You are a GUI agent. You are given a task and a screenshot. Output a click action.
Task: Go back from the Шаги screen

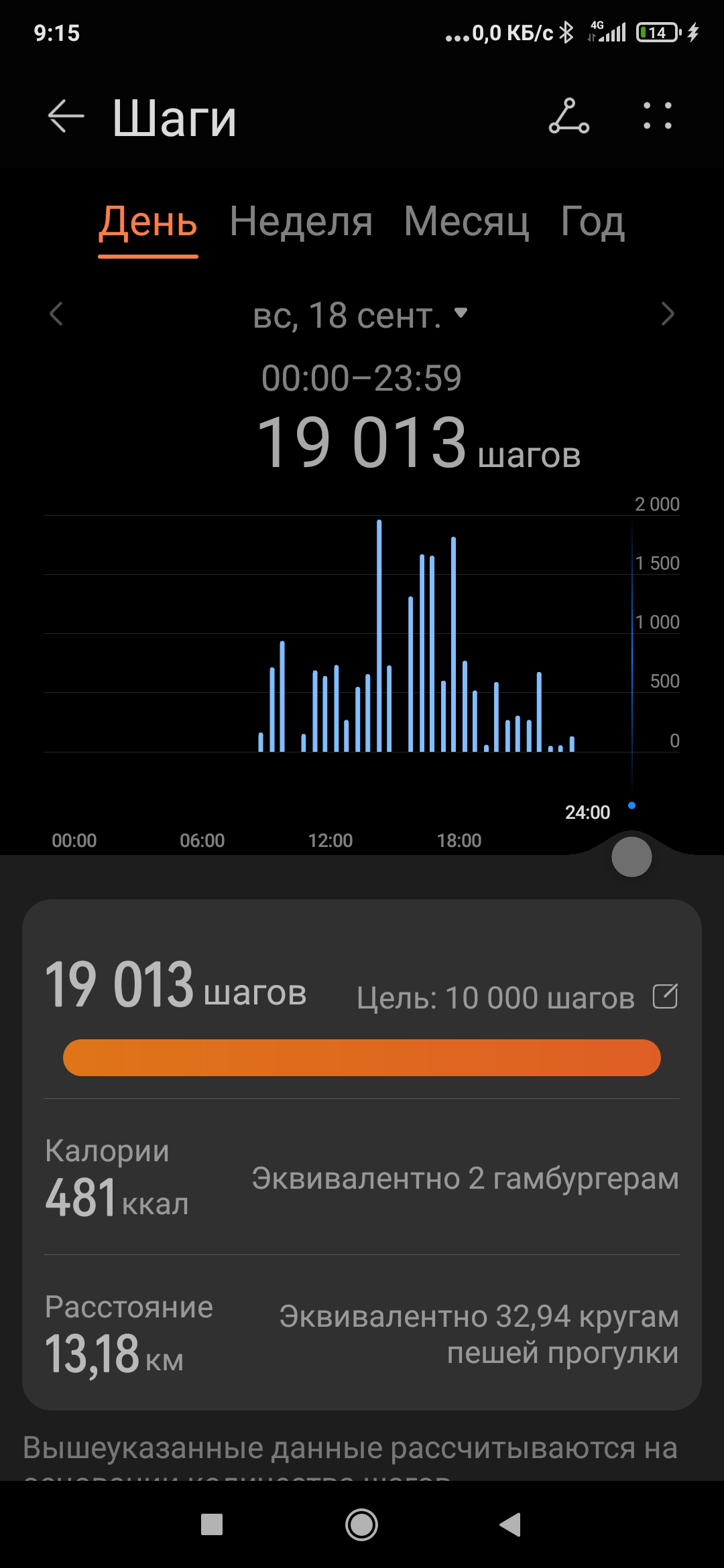point(66,117)
